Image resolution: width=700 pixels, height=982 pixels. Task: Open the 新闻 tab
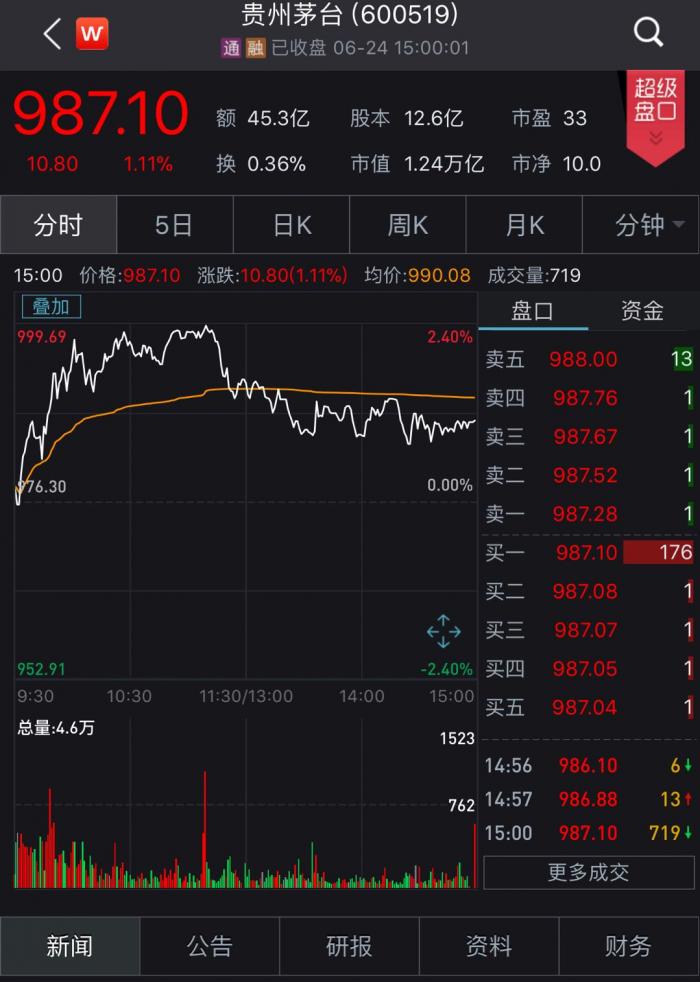click(x=69, y=946)
